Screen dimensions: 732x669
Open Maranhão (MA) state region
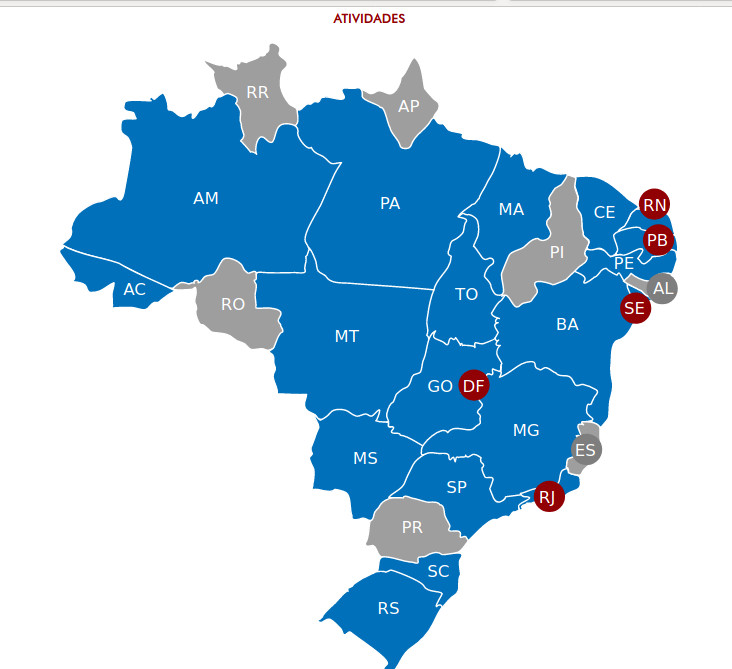pyautogui.click(x=511, y=209)
